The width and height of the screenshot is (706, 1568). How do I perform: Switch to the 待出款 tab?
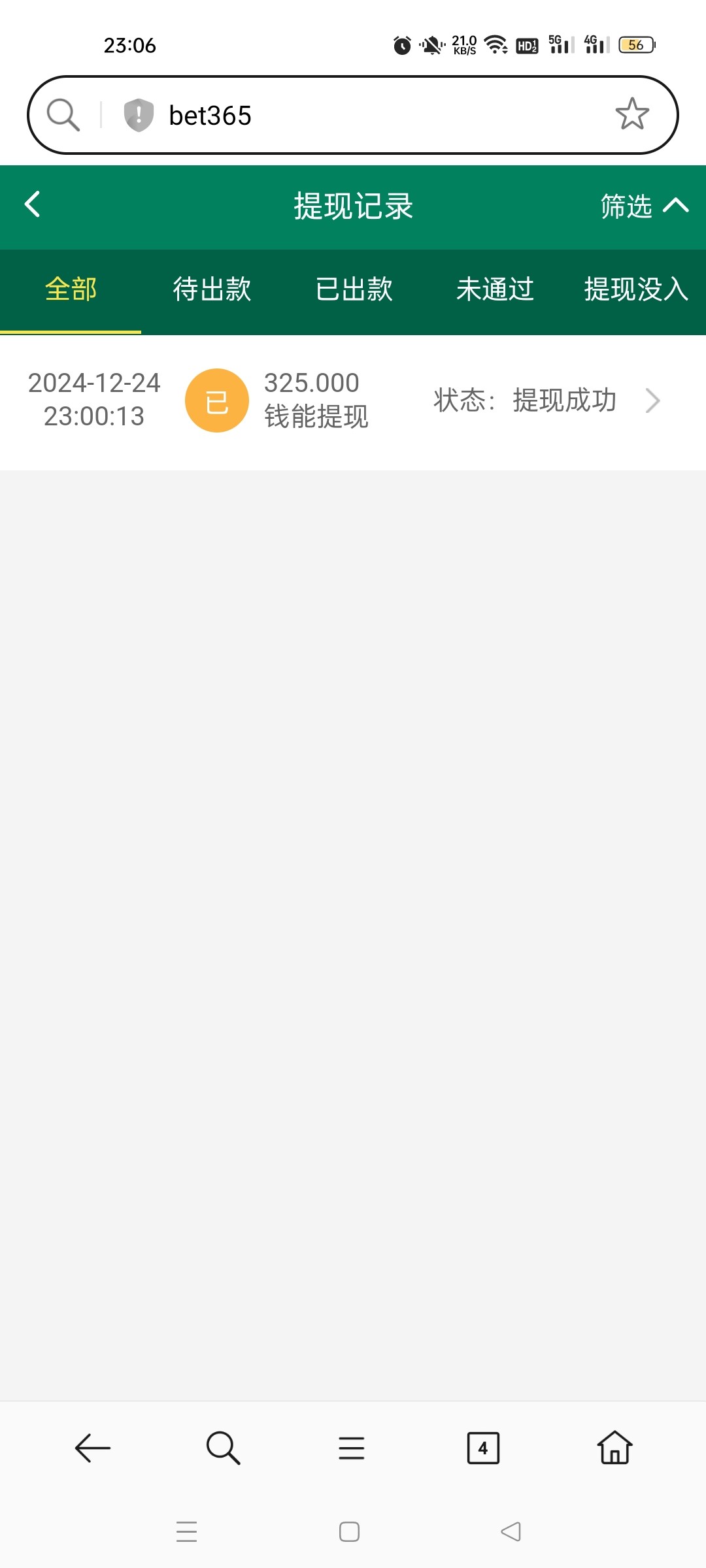[x=212, y=289]
